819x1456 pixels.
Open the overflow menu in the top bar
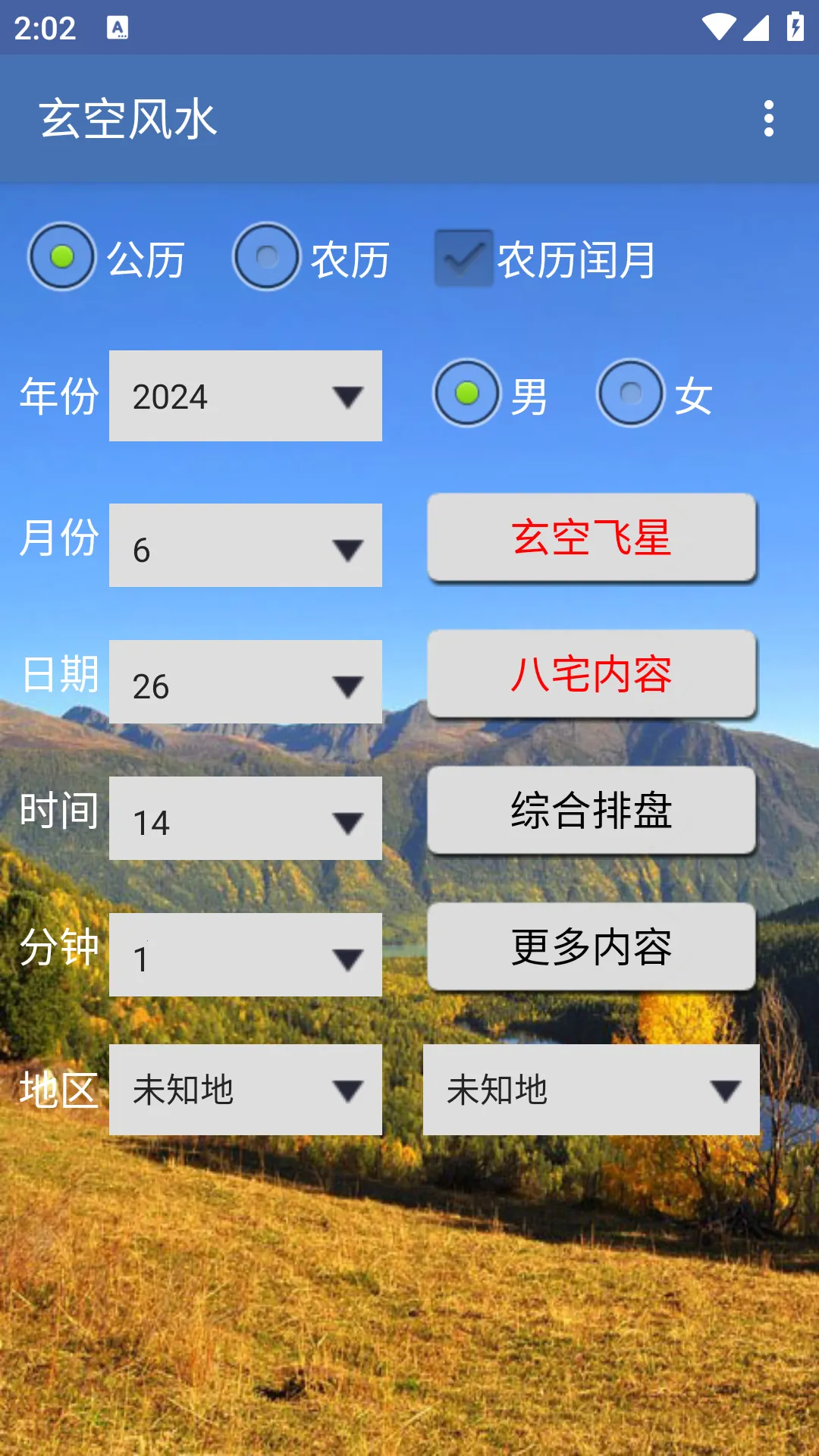coord(768,118)
